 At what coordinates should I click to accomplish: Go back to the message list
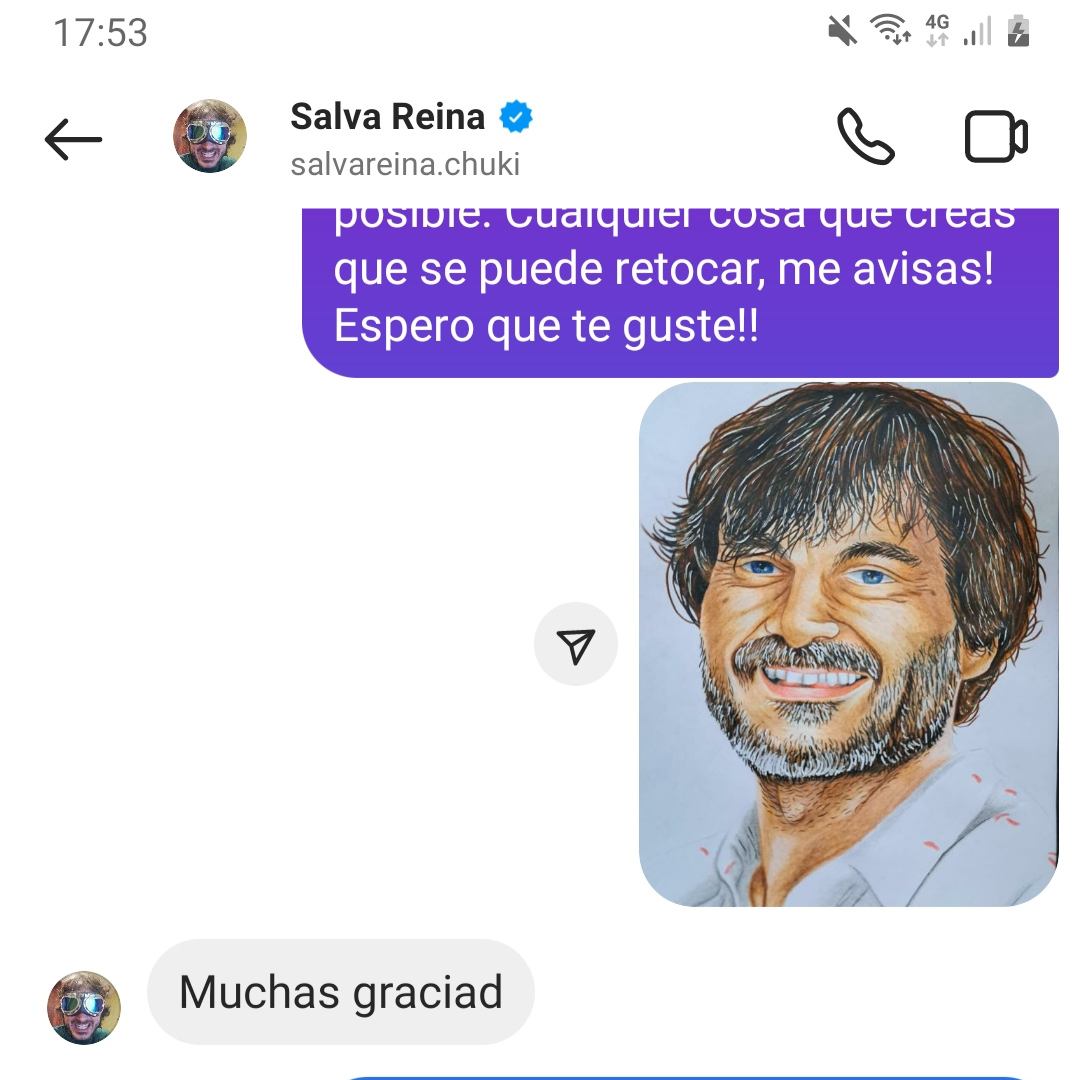[x=73, y=139]
